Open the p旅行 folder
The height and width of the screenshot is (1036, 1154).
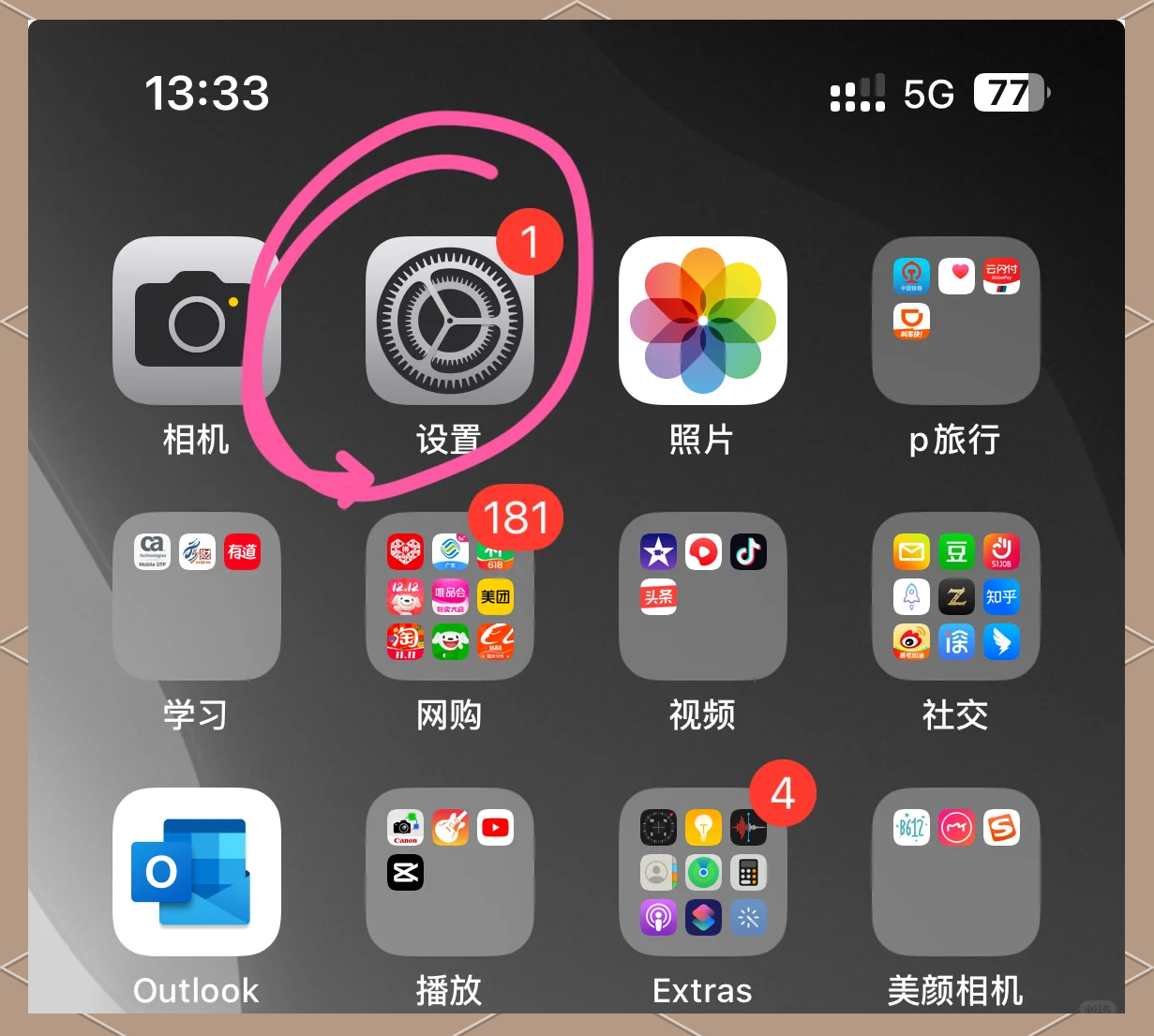(x=955, y=321)
